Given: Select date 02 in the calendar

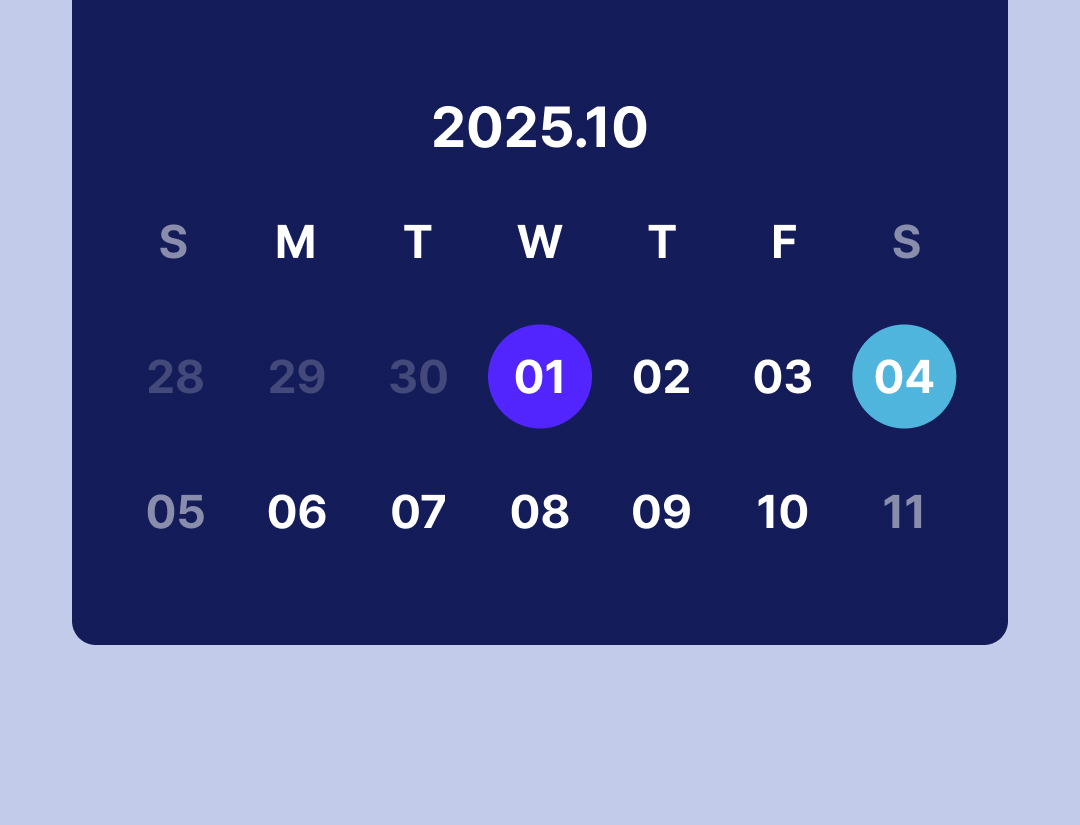Looking at the screenshot, I should click(x=661, y=377).
